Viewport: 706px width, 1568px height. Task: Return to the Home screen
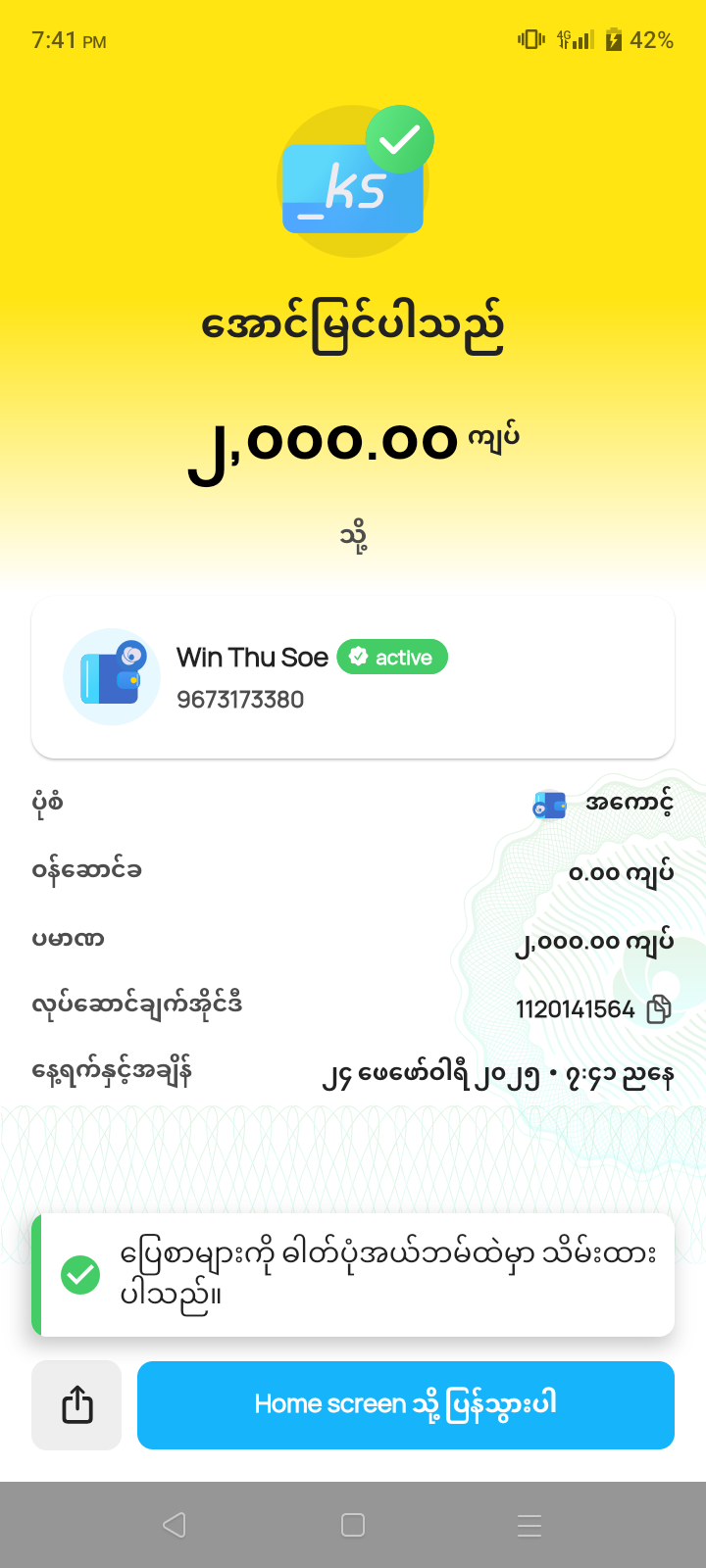click(405, 1404)
